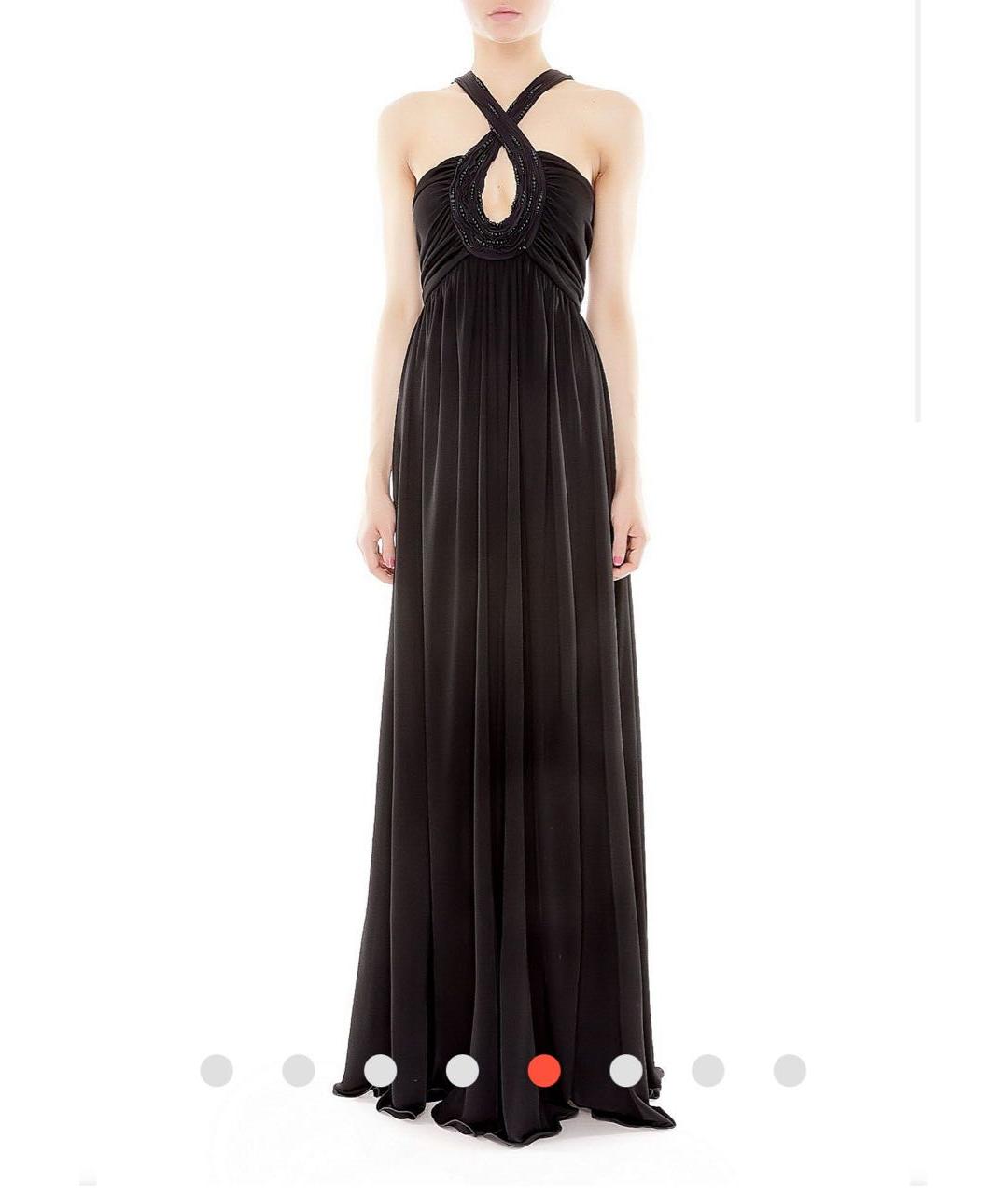Screen dimensions: 1008x1195
Task: Select the second gallery page dot
Action: 299,1070
